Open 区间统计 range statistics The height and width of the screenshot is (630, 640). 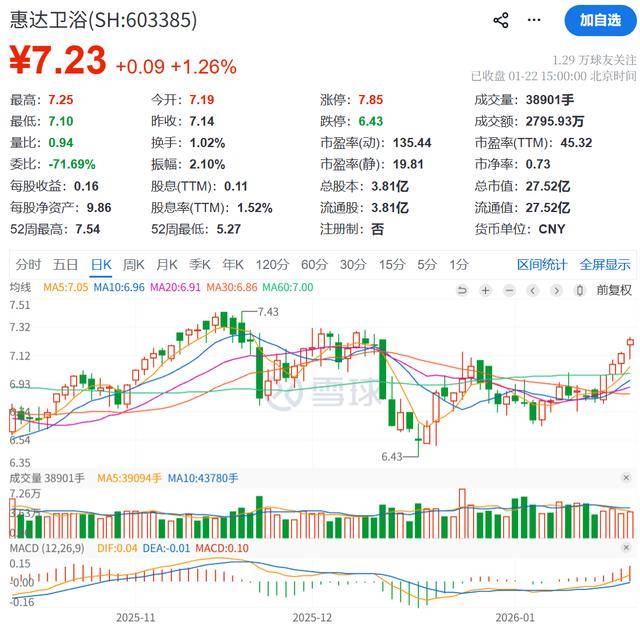pyautogui.click(x=542, y=265)
